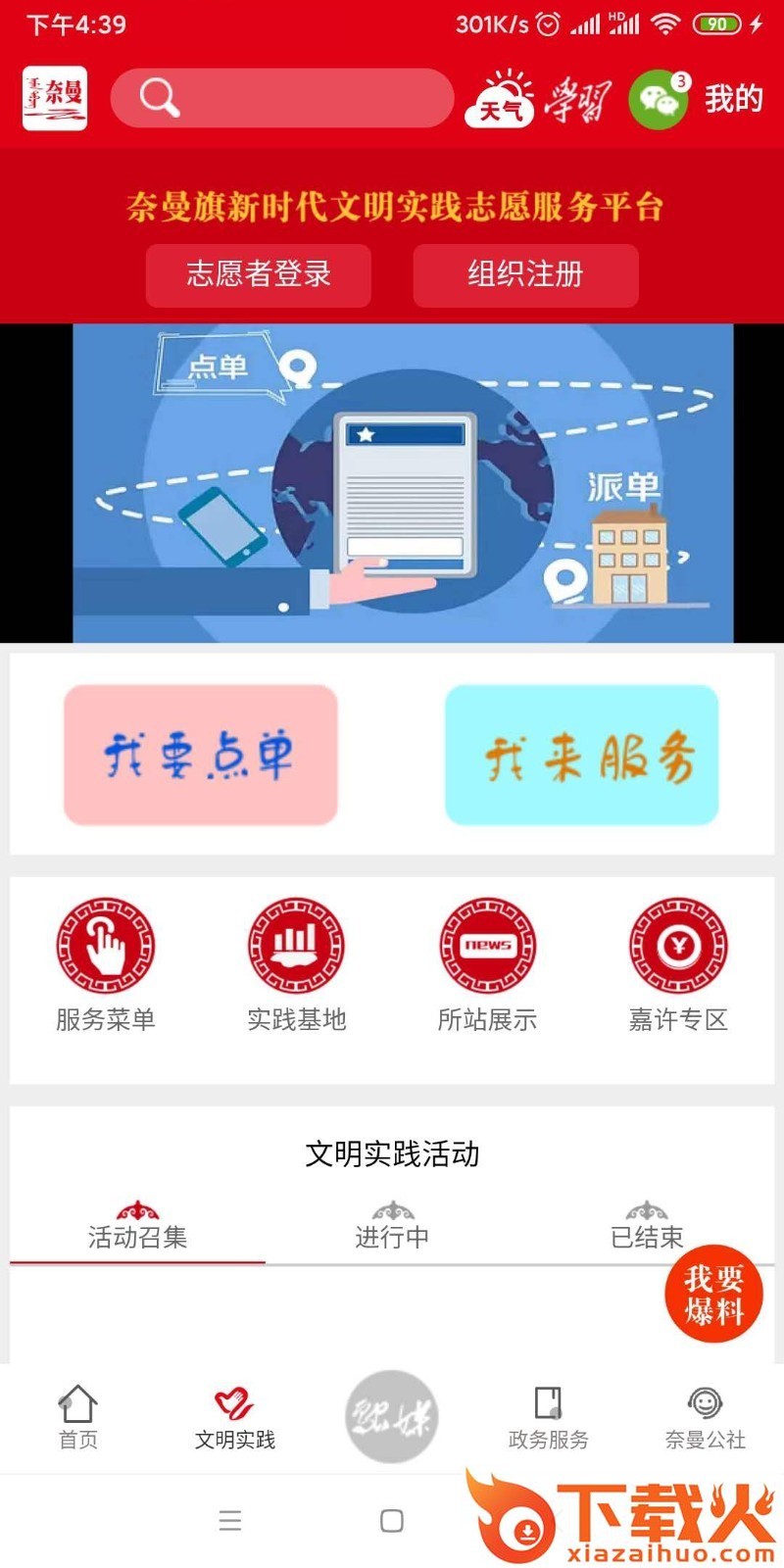The image size is (784, 1568).
Task: Go to 我的 profile page
Action: (733, 99)
